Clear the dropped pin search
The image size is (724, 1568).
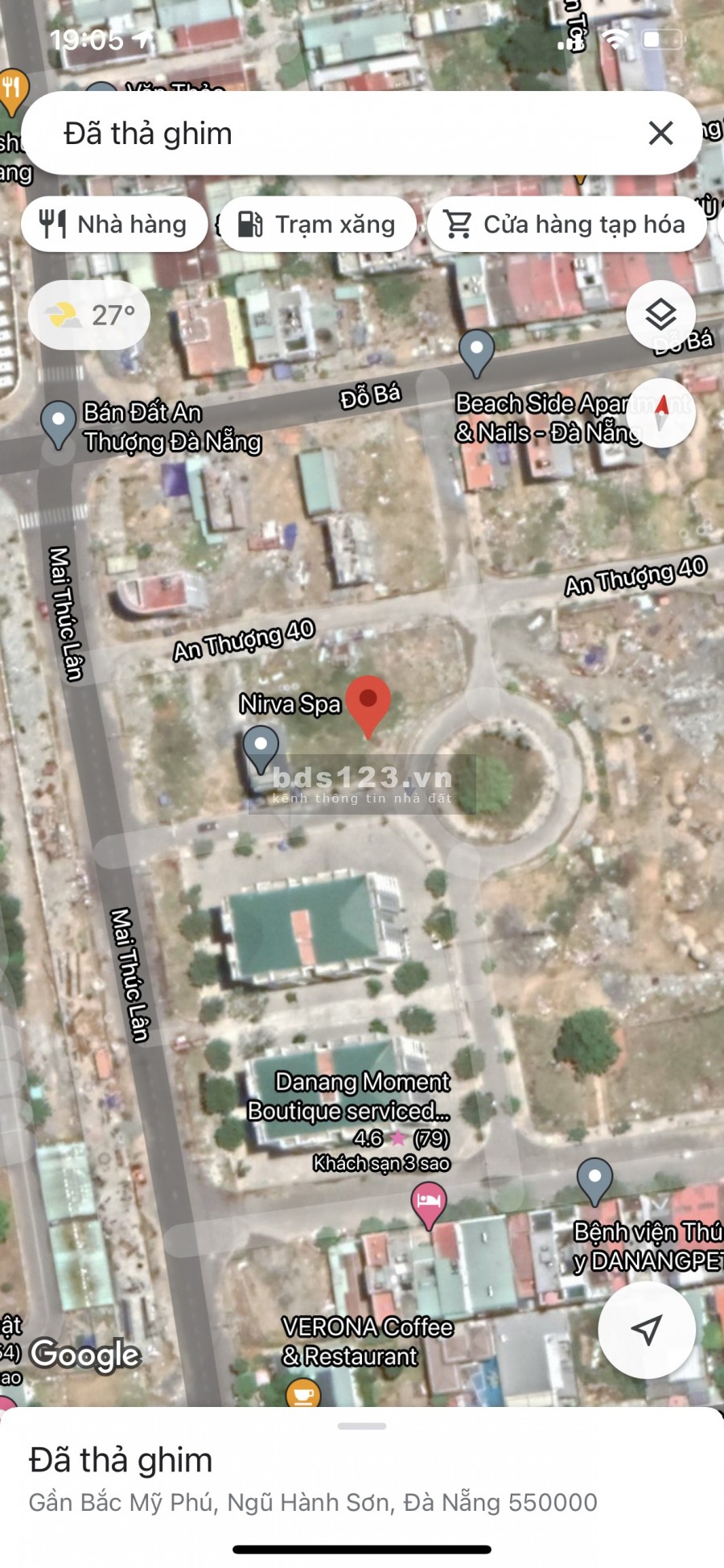click(x=660, y=133)
